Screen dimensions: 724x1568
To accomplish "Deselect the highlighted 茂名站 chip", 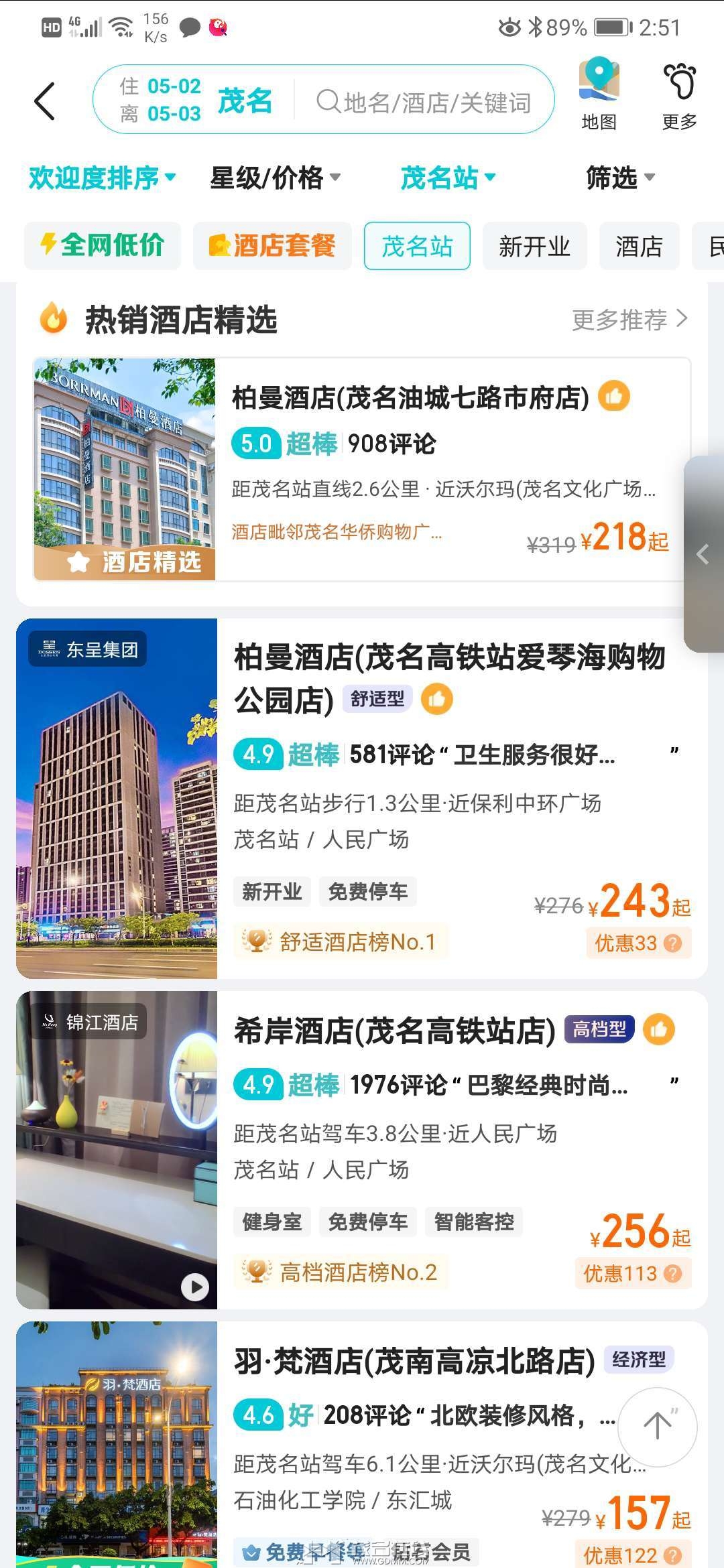I will 417,246.
